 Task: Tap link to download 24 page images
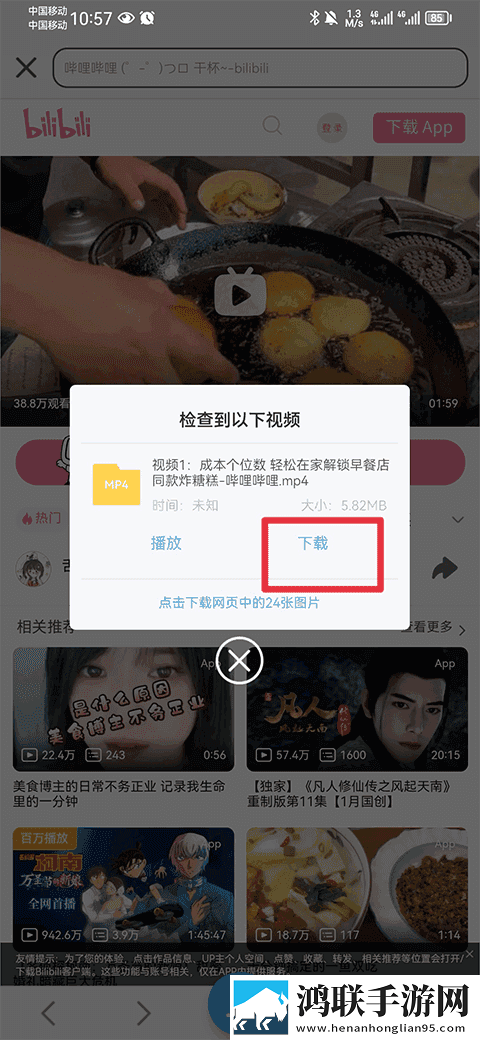(x=239, y=603)
